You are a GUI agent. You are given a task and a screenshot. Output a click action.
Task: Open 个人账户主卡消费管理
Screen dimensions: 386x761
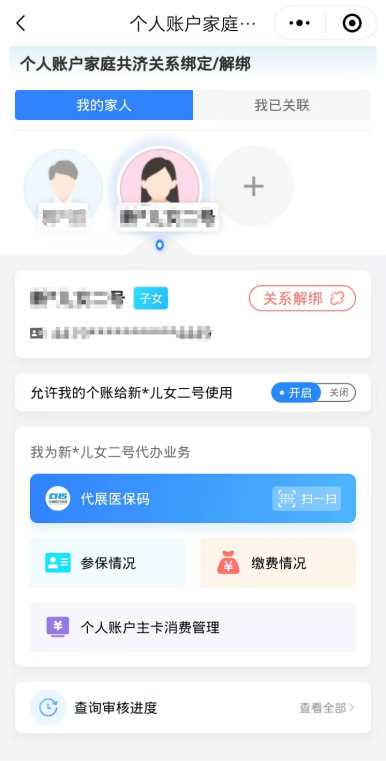[x=193, y=627]
